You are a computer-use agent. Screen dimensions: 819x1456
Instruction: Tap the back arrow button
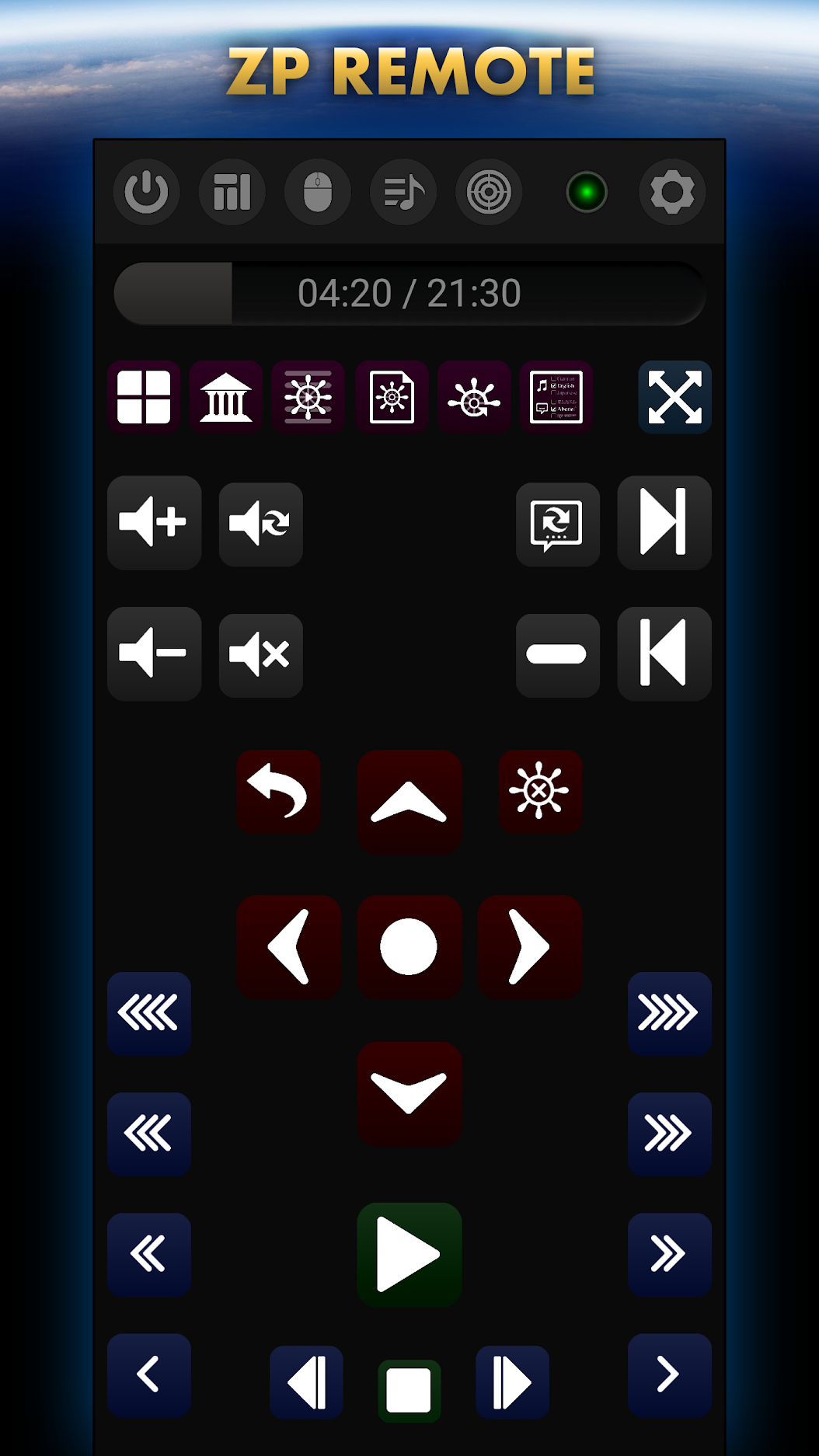tap(278, 792)
